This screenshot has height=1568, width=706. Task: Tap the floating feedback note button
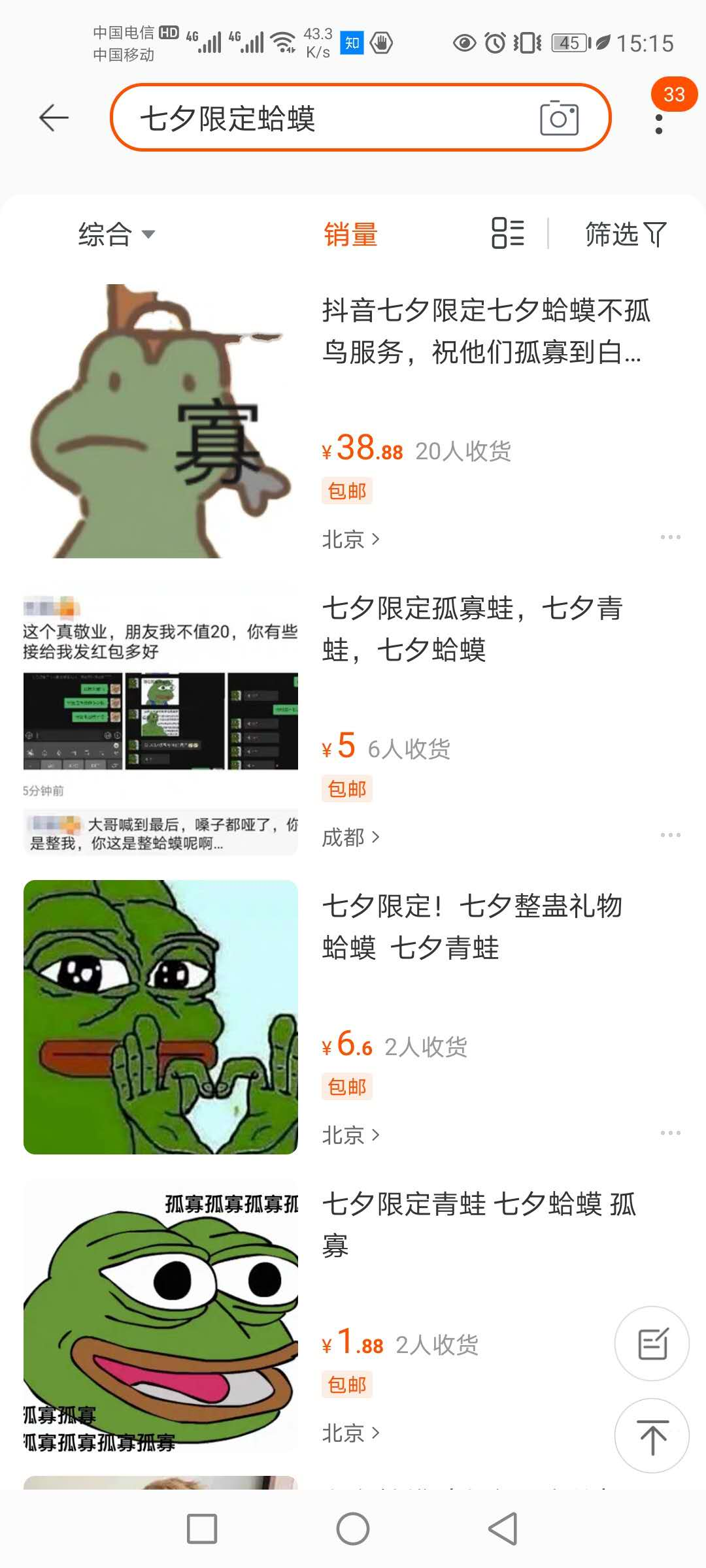coord(652,1343)
